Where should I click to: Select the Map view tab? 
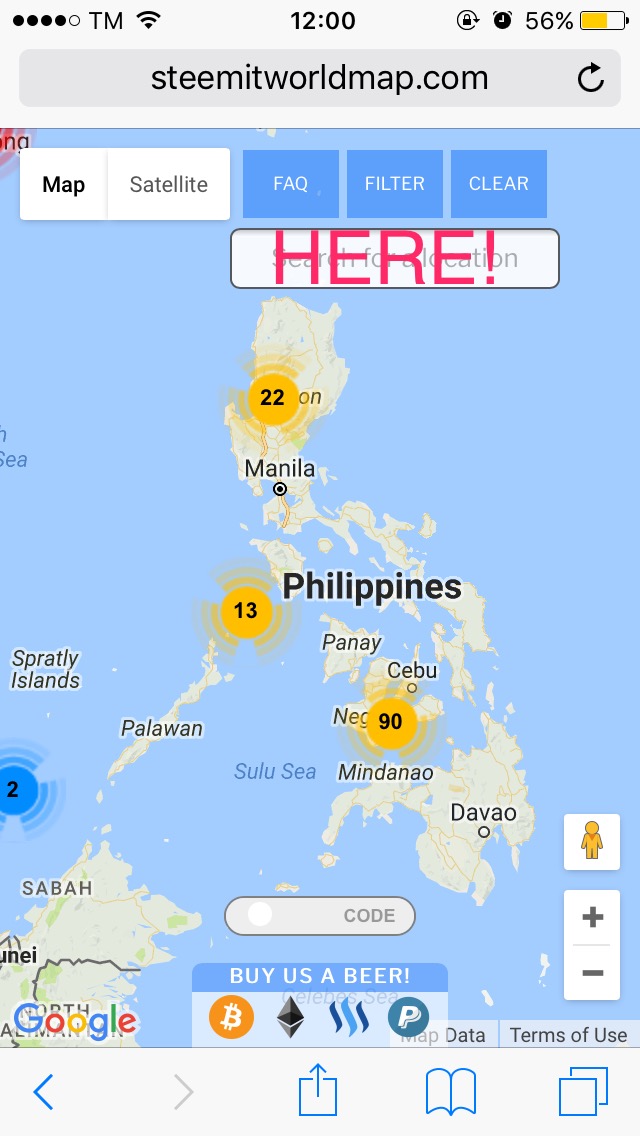pyautogui.click(x=64, y=185)
